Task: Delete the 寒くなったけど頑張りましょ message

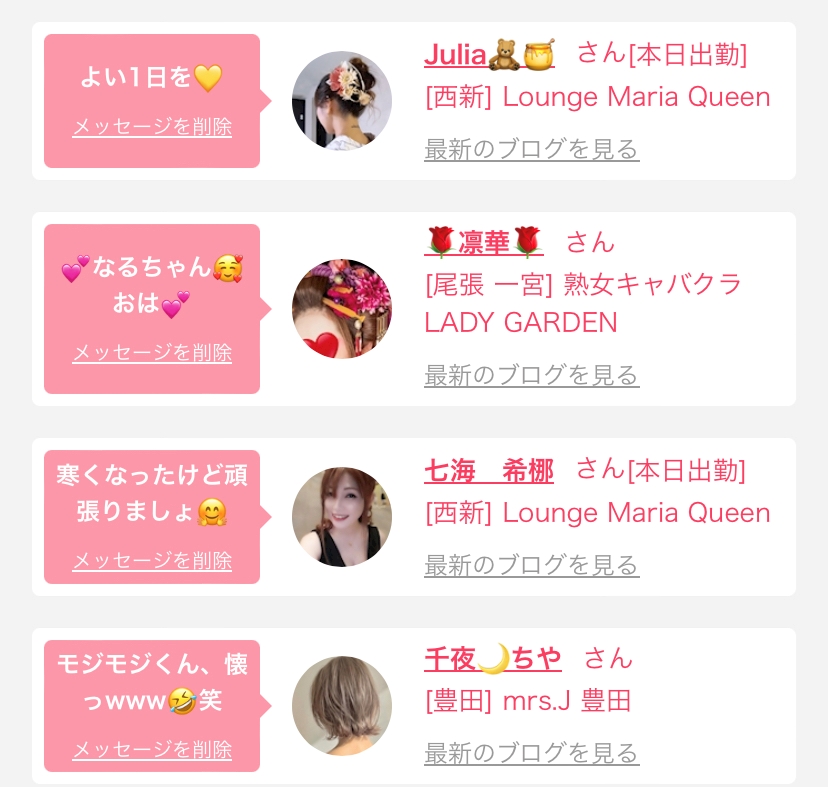Action: click(152, 561)
